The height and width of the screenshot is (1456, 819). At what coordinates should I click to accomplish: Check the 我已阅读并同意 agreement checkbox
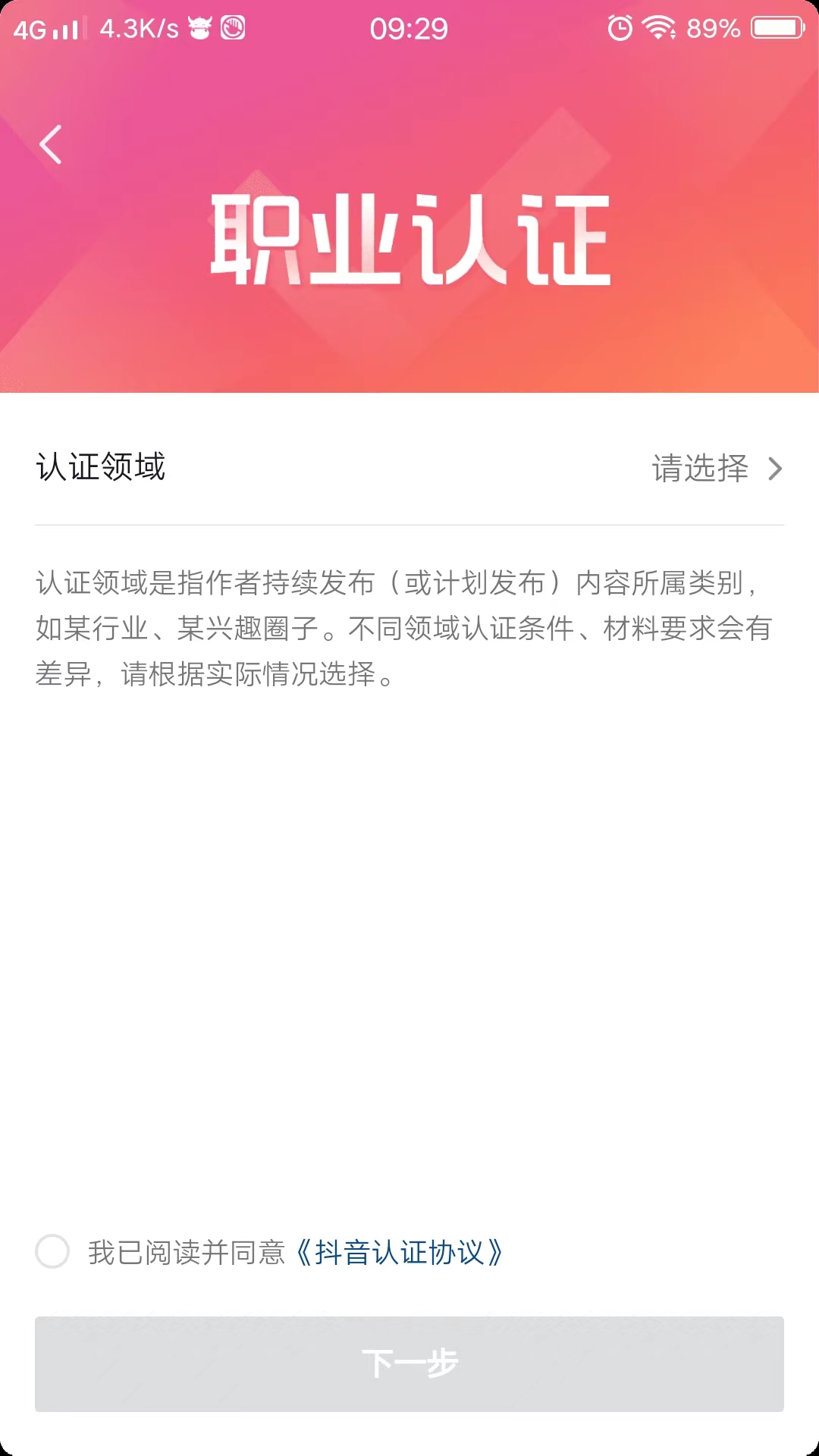click(x=52, y=1251)
